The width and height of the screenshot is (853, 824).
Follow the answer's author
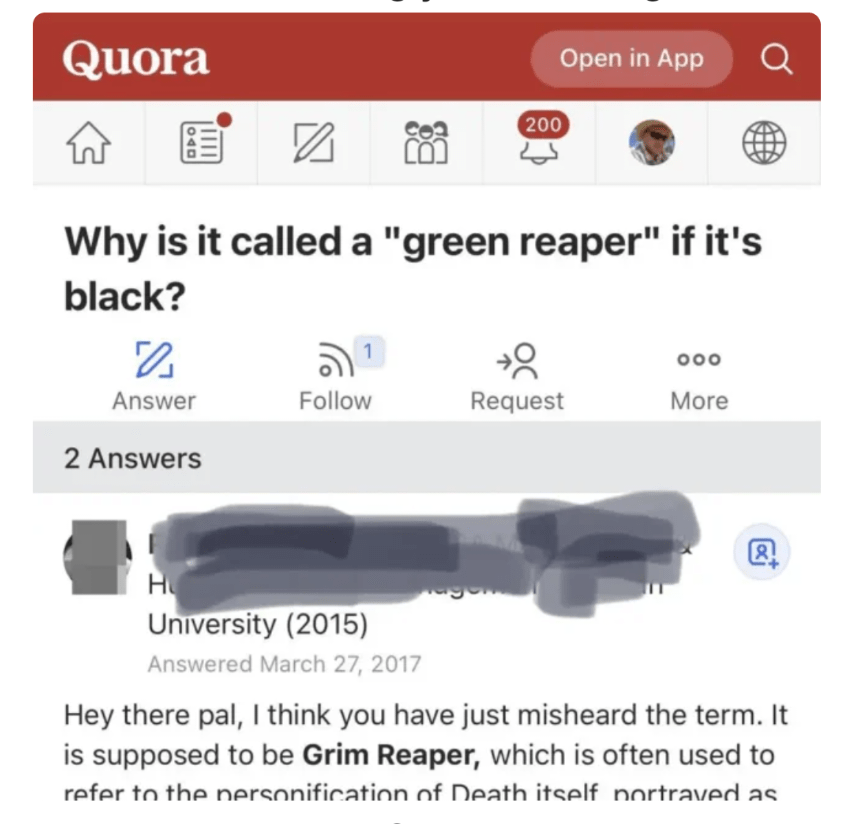tap(762, 551)
